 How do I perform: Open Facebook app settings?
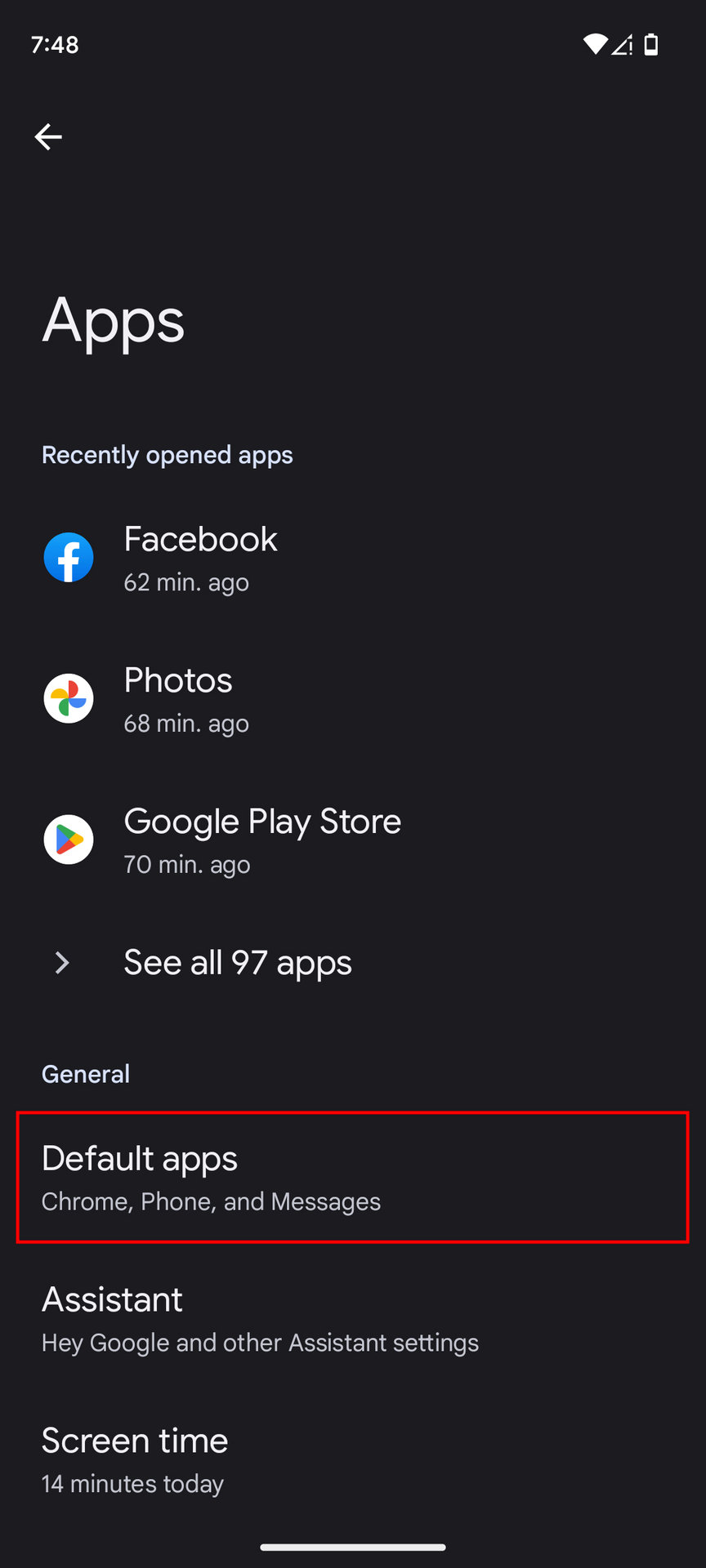point(200,558)
